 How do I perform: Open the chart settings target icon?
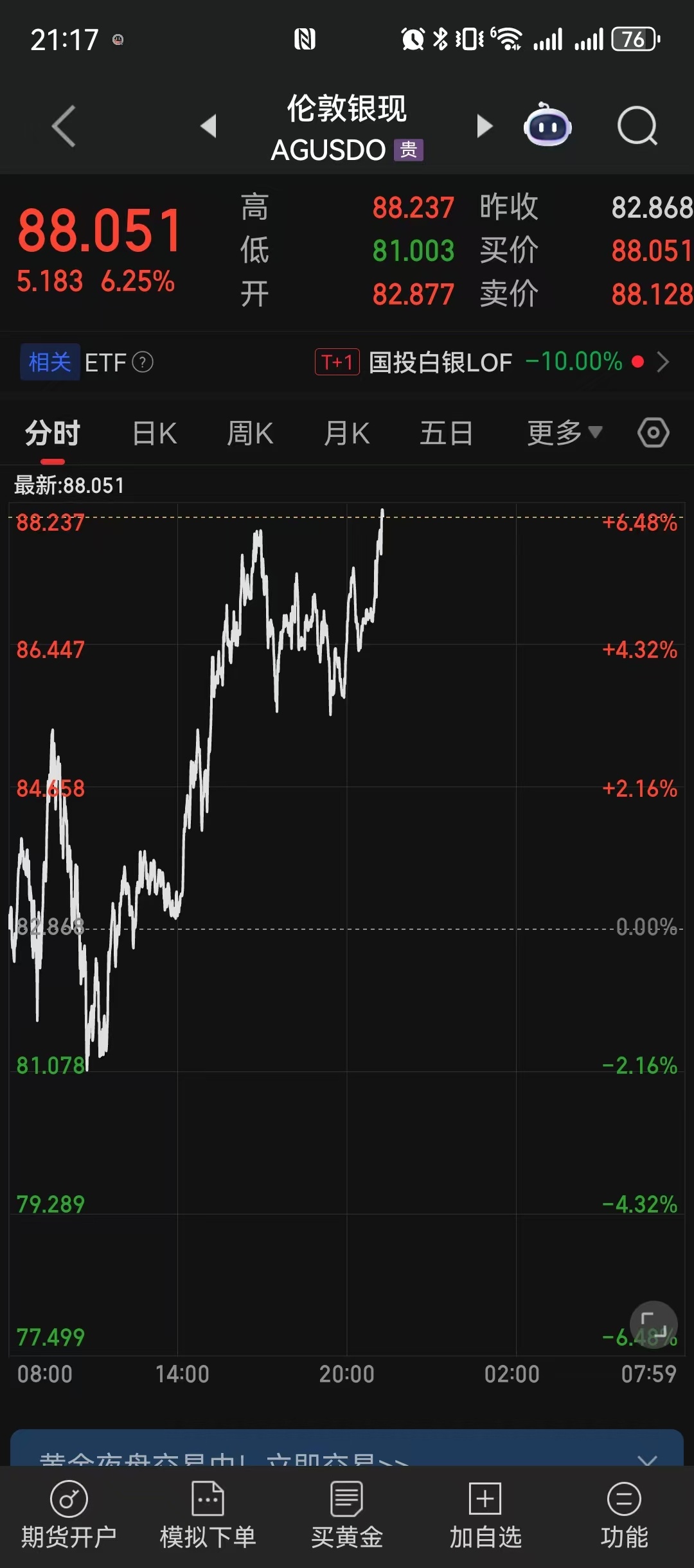(x=653, y=432)
